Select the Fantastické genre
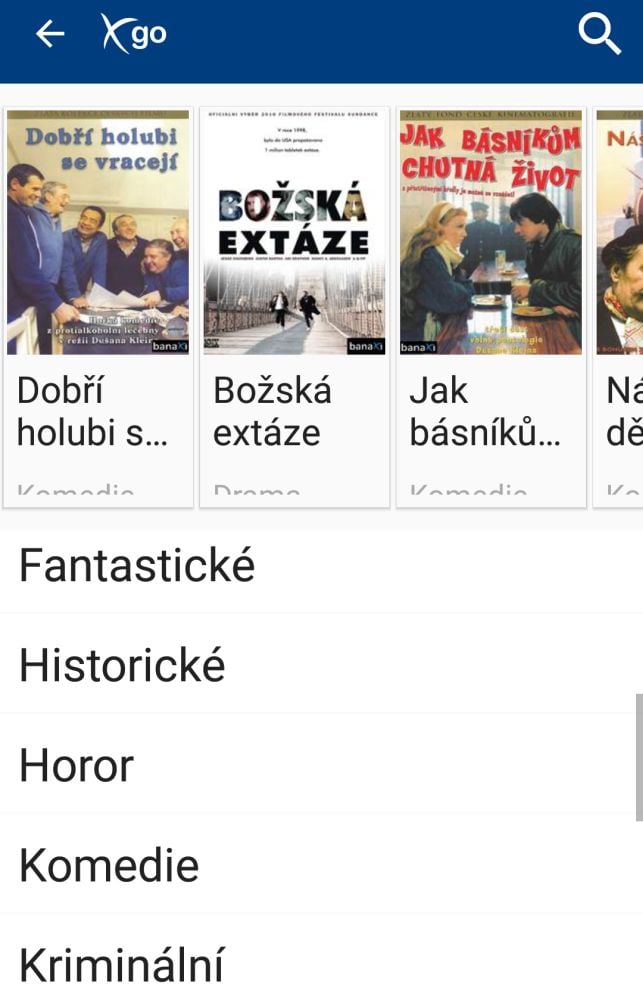This screenshot has width=643, height=1000. pos(137,565)
